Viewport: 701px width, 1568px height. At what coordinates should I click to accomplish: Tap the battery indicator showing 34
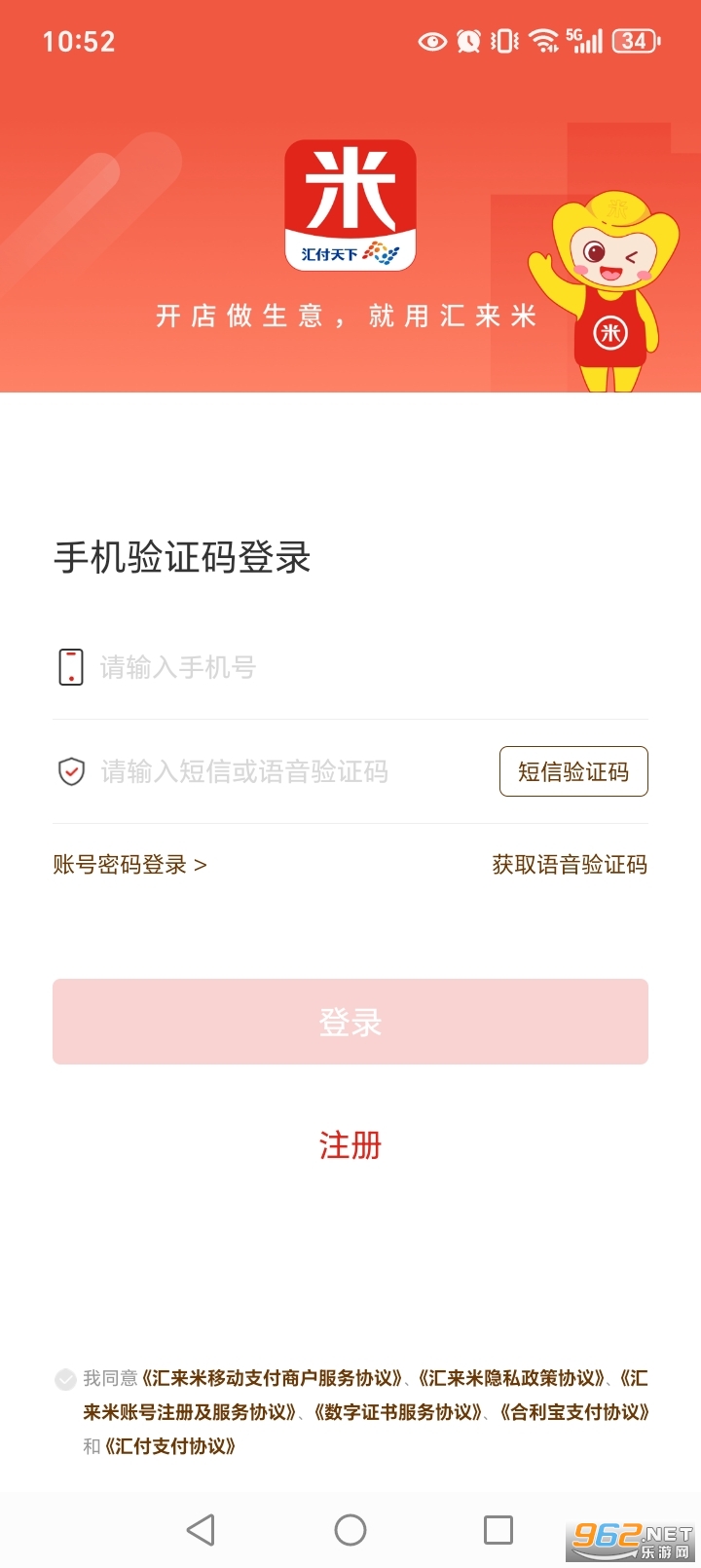coord(633,41)
